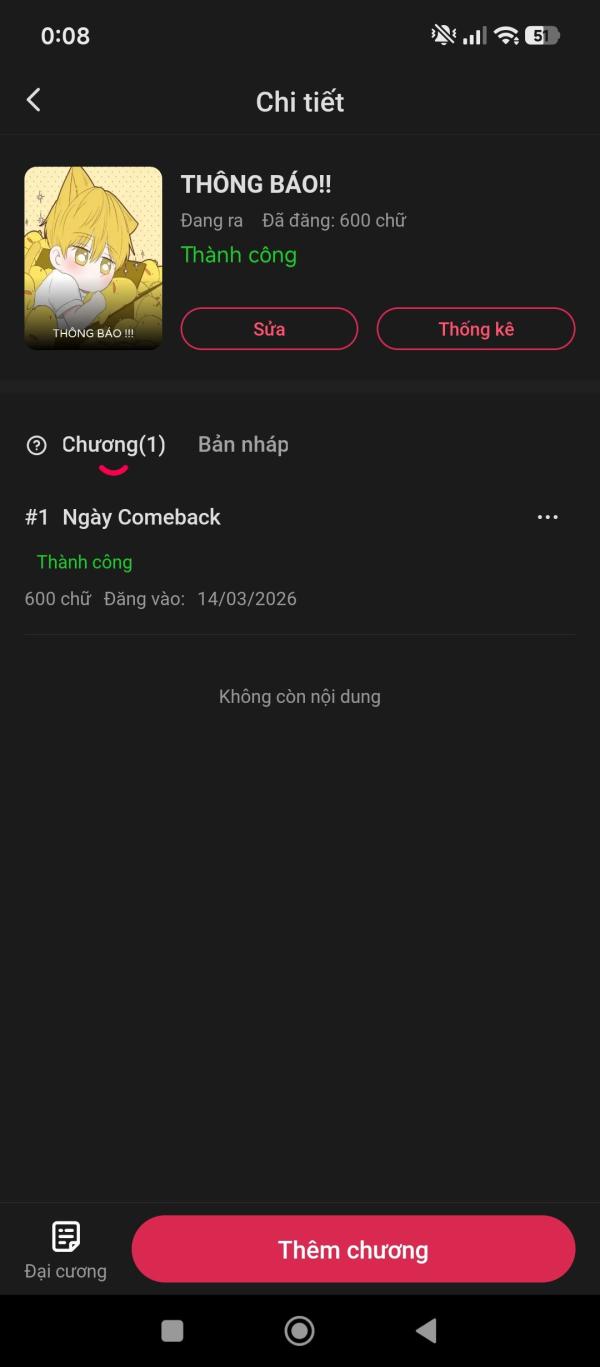Image resolution: width=600 pixels, height=1367 pixels.
Task: Open Thống kê statistics
Action: click(x=475, y=329)
